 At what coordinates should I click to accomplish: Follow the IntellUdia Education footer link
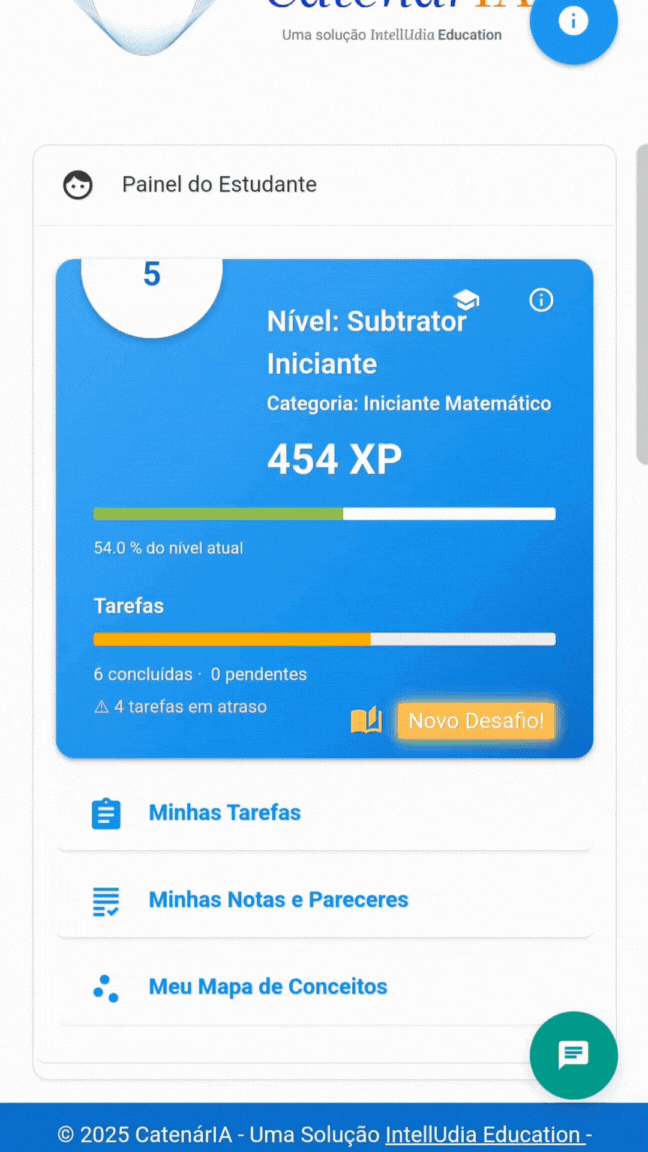484,1135
